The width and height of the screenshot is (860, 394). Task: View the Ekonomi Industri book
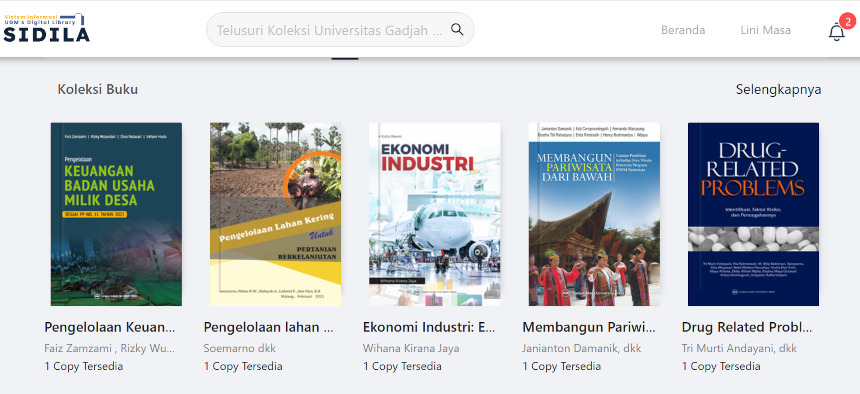point(435,214)
